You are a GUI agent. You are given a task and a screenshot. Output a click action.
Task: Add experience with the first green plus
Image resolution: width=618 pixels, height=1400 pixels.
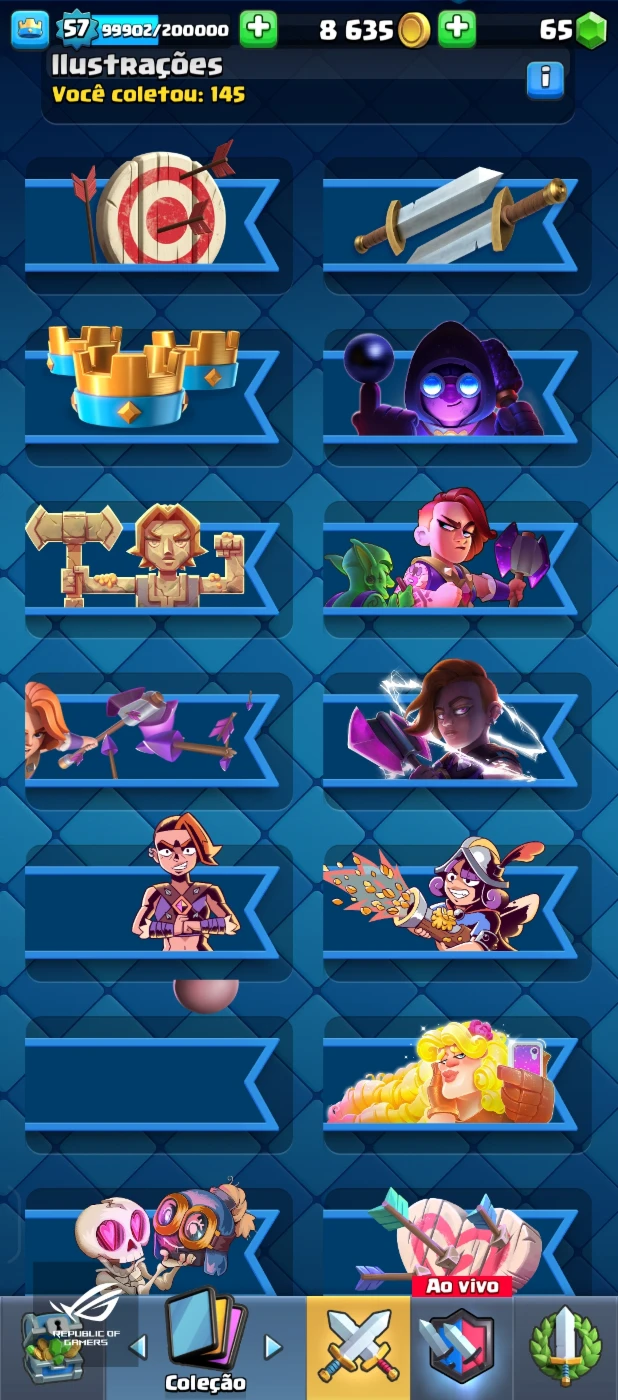pos(258,29)
